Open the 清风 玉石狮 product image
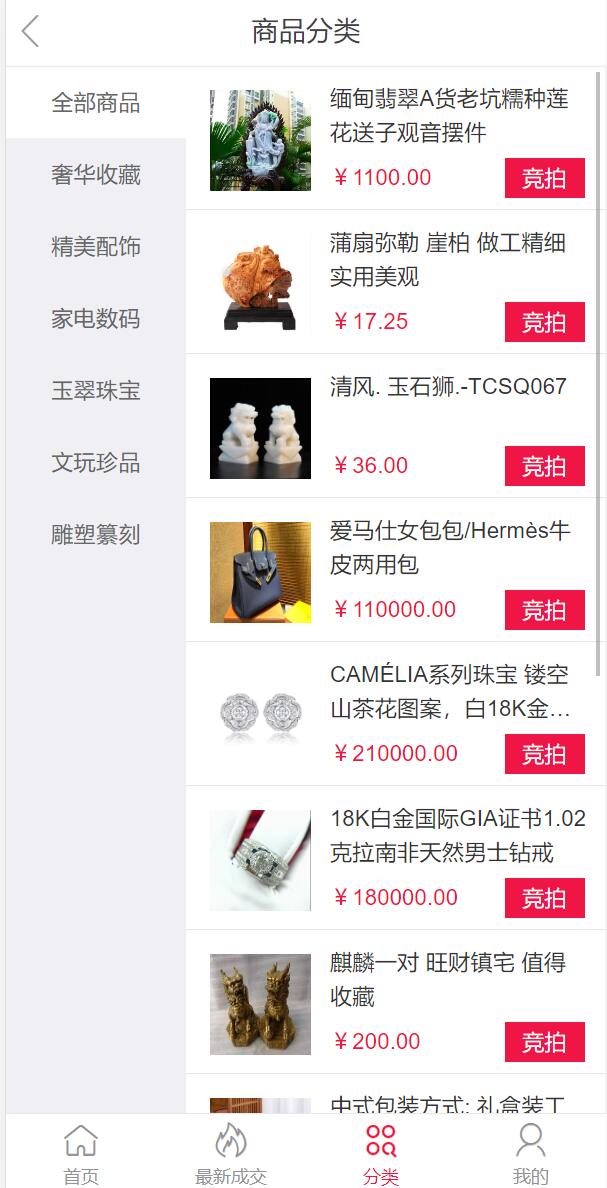Viewport: 607px width, 1188px height. click(x=260, y=428)
